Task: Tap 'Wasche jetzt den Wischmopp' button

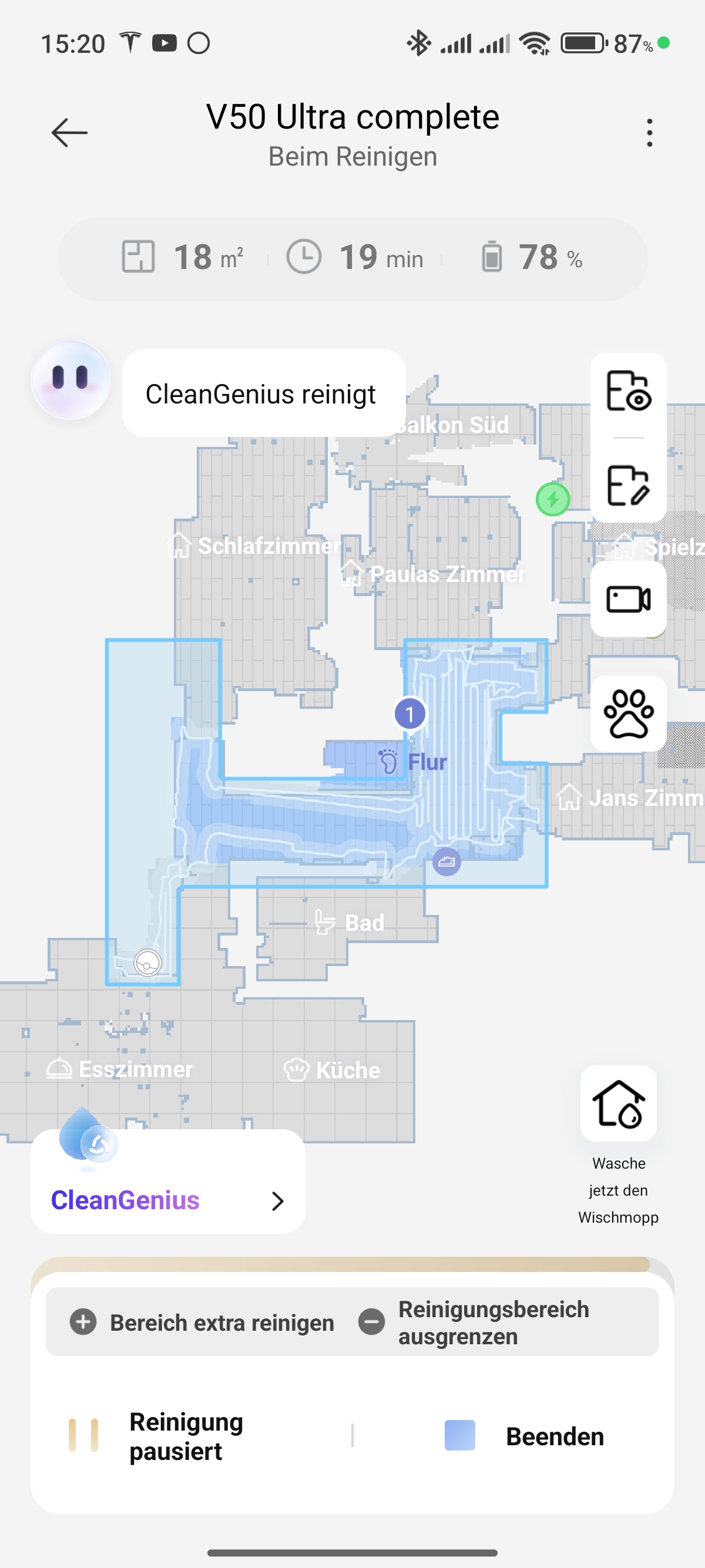Action: [618, 1104]
